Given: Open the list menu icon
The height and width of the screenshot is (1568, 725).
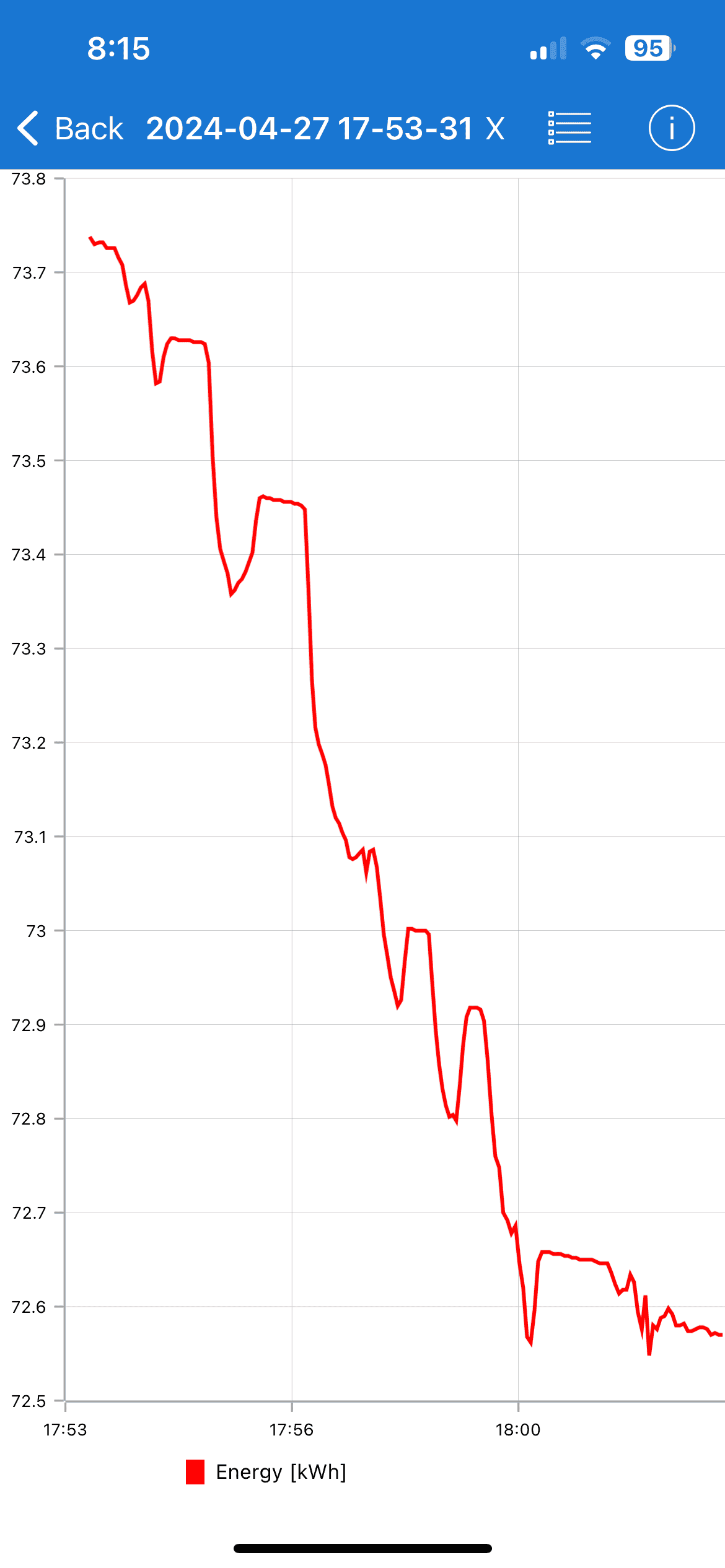Looking at the screenshot, I should tap(569, 129).
